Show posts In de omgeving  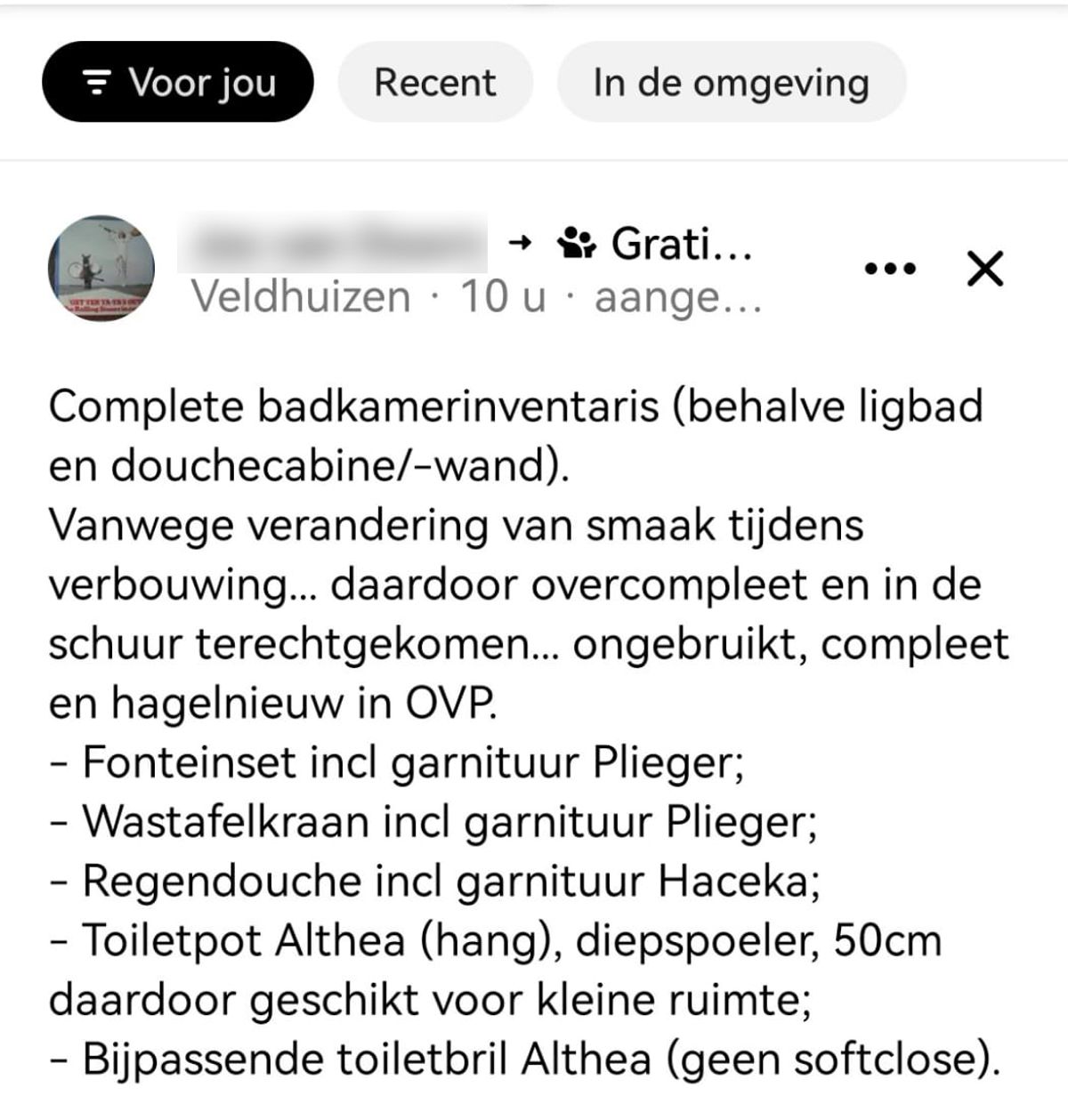coord(731,82)
